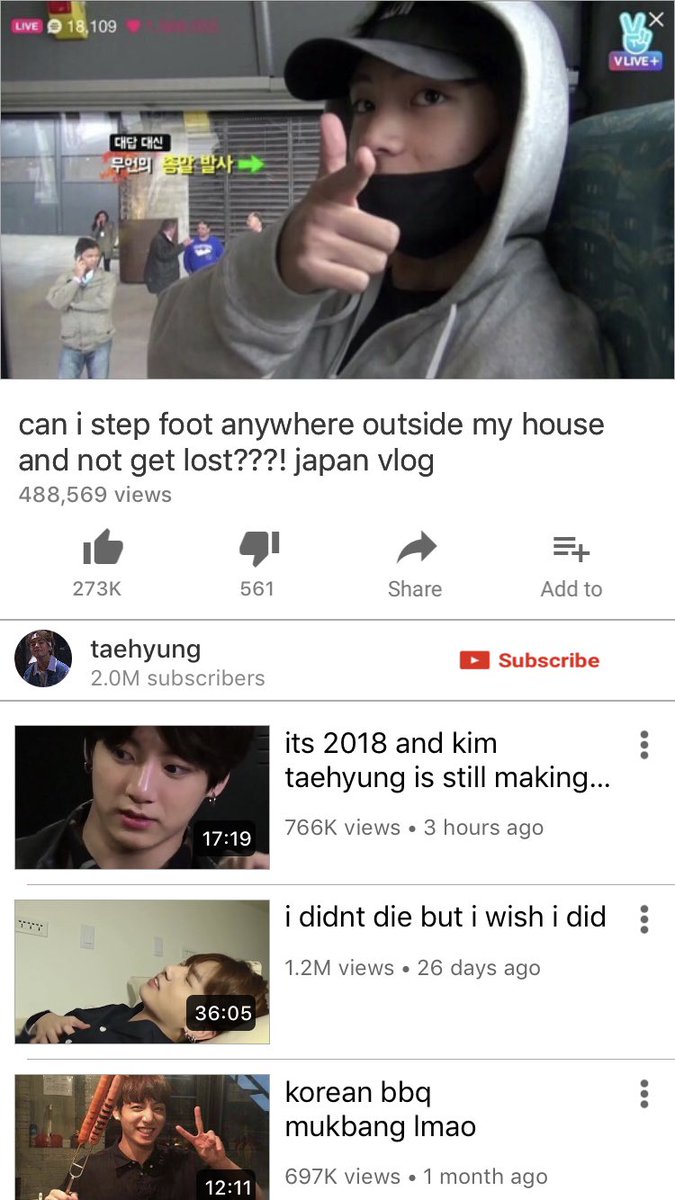Image resolution: width=675 pixels, height=1200 pixels.
Task: Open options for 'i didnt die' video
Action: tap(644, 919)
